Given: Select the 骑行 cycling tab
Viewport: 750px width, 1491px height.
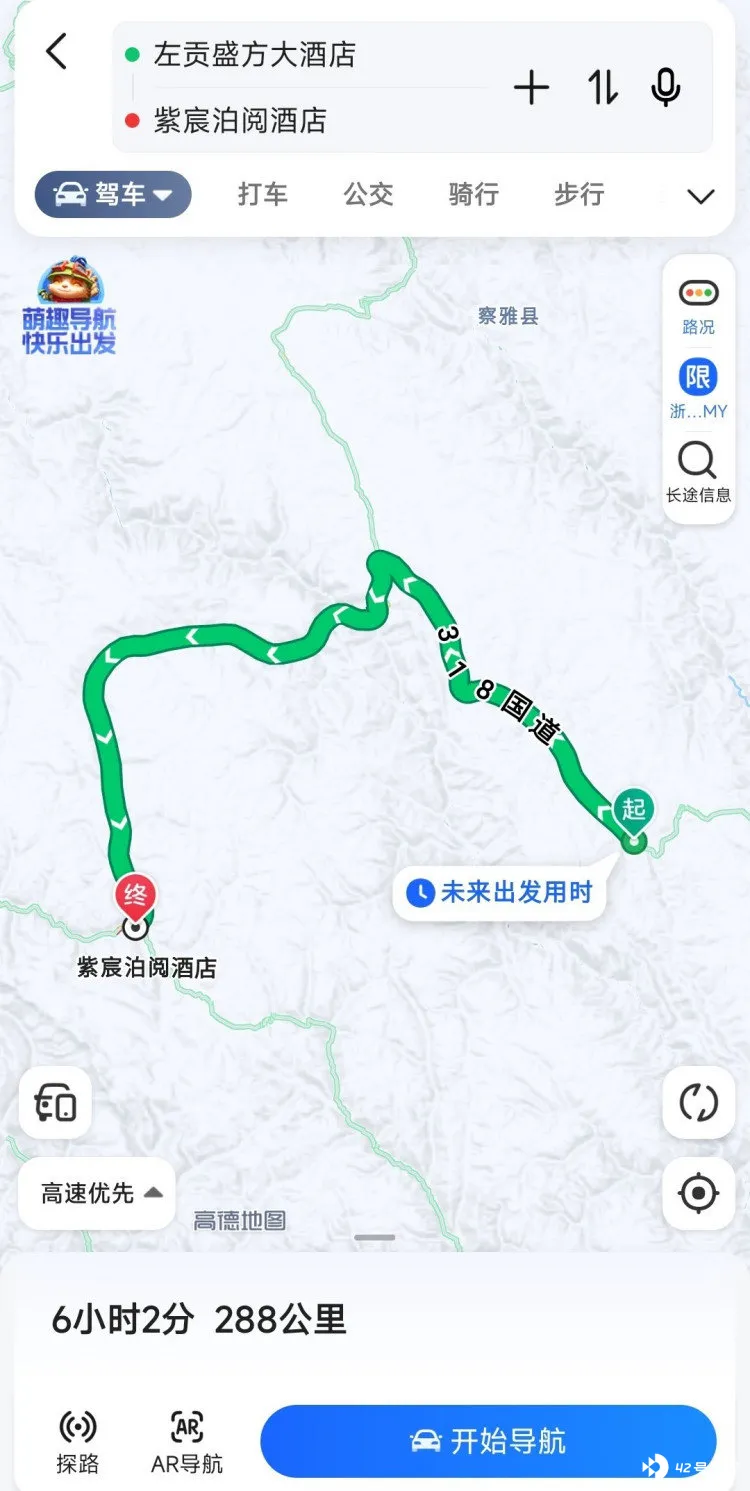Looking at the screenshot, I should (x=474, y=194).
